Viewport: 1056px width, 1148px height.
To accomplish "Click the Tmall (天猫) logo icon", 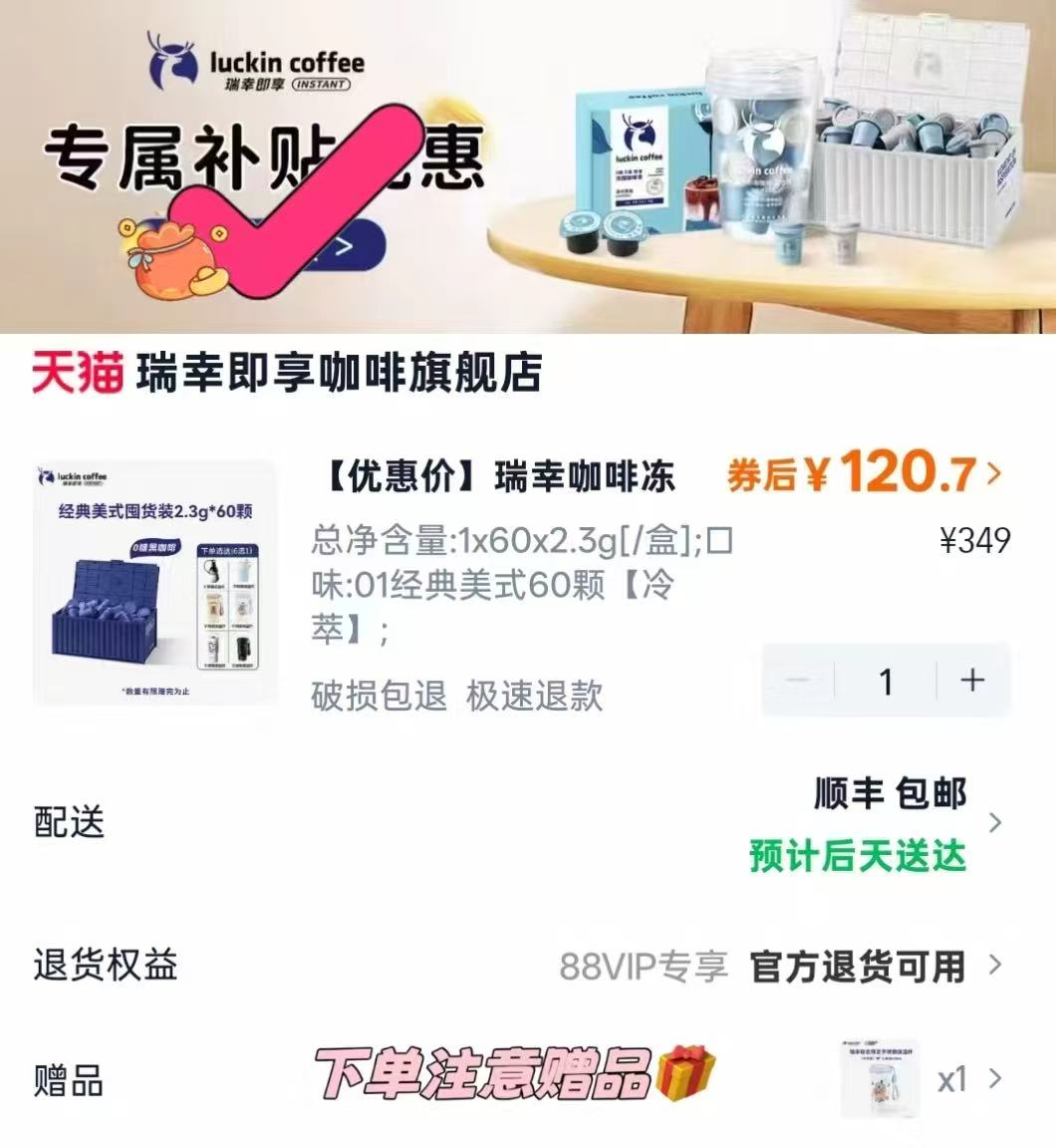I will (76, 368).
